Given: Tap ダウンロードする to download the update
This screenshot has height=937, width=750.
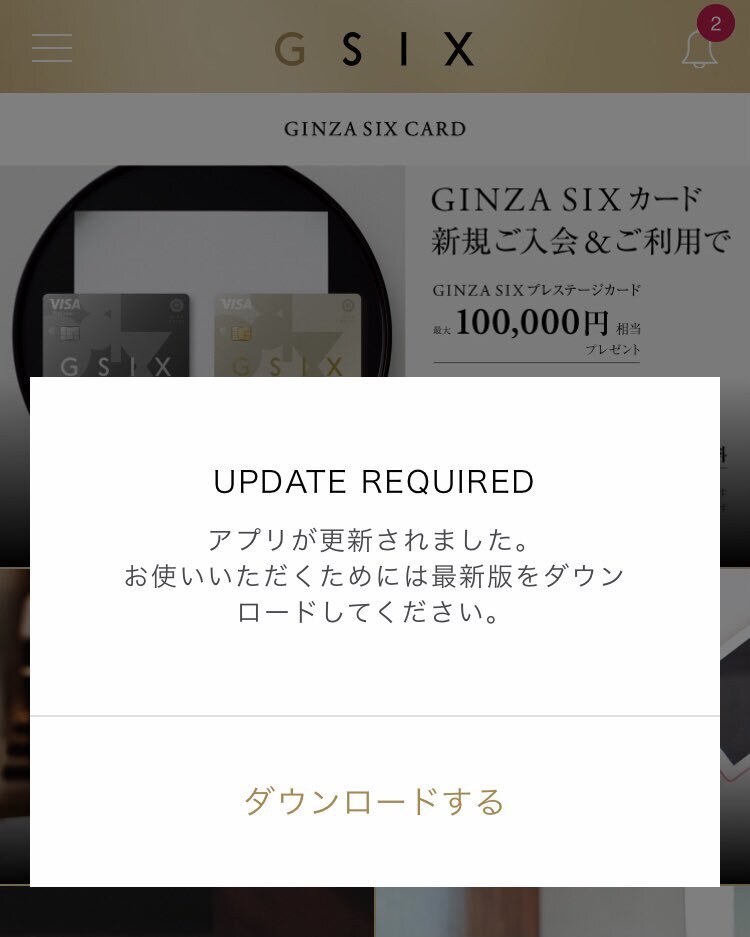Looking at the screenshot, I should tap(374, 801).
